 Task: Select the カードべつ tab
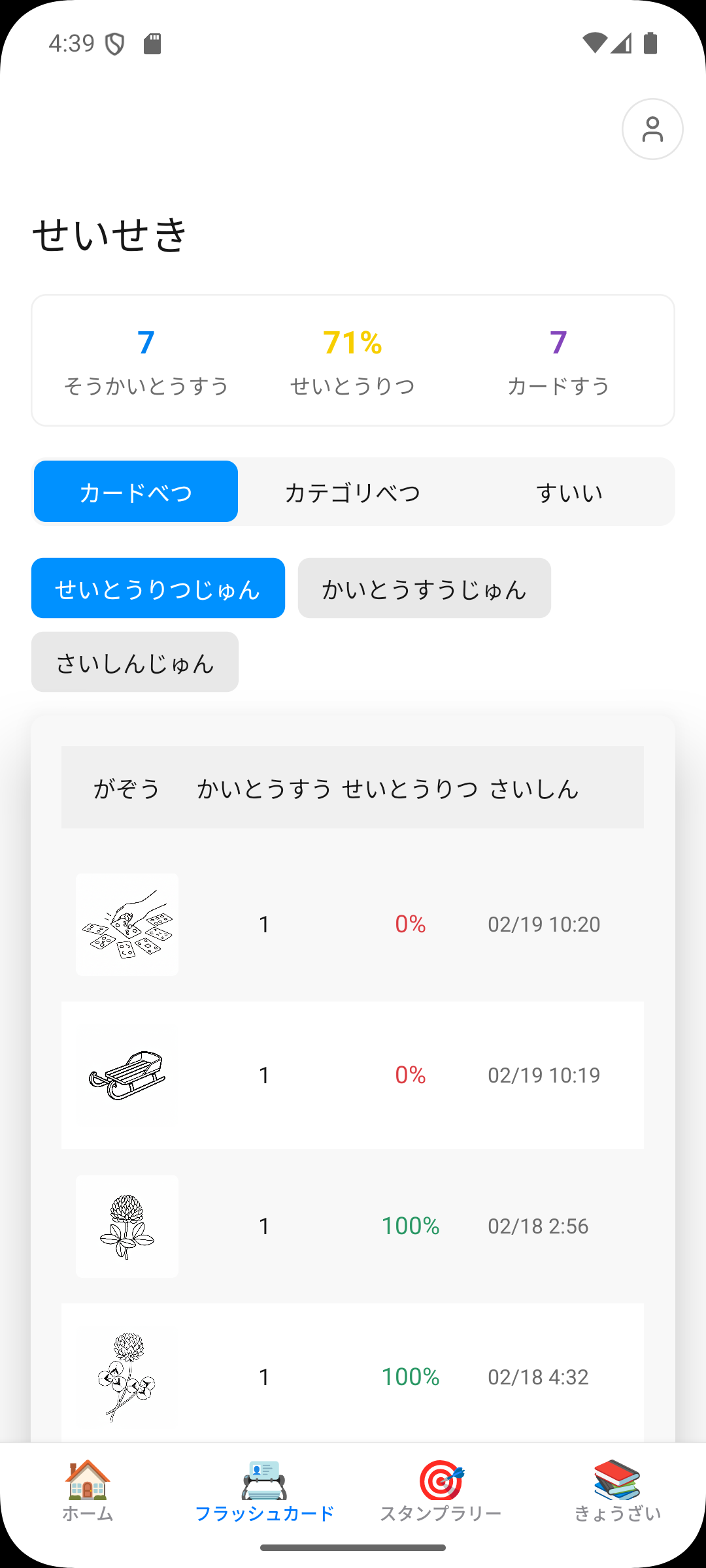135,491
